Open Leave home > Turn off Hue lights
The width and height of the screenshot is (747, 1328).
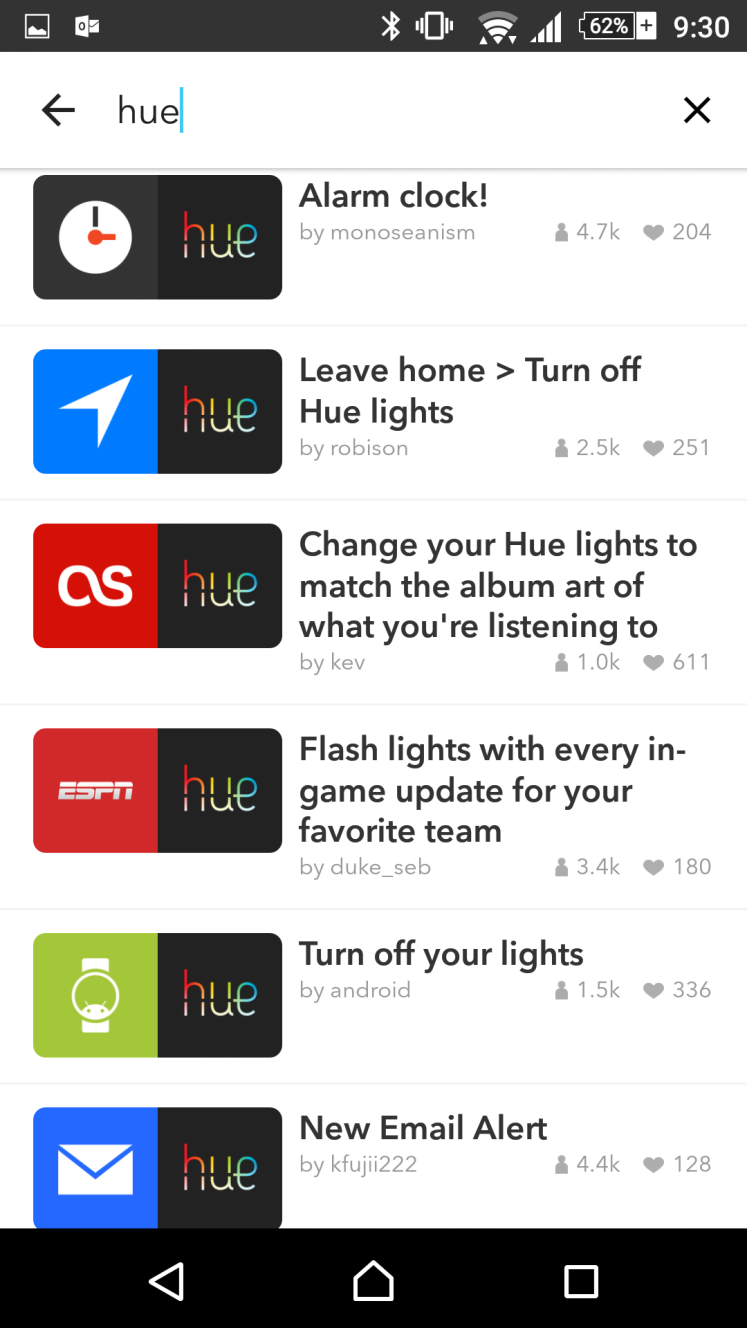tap(373, 412)
